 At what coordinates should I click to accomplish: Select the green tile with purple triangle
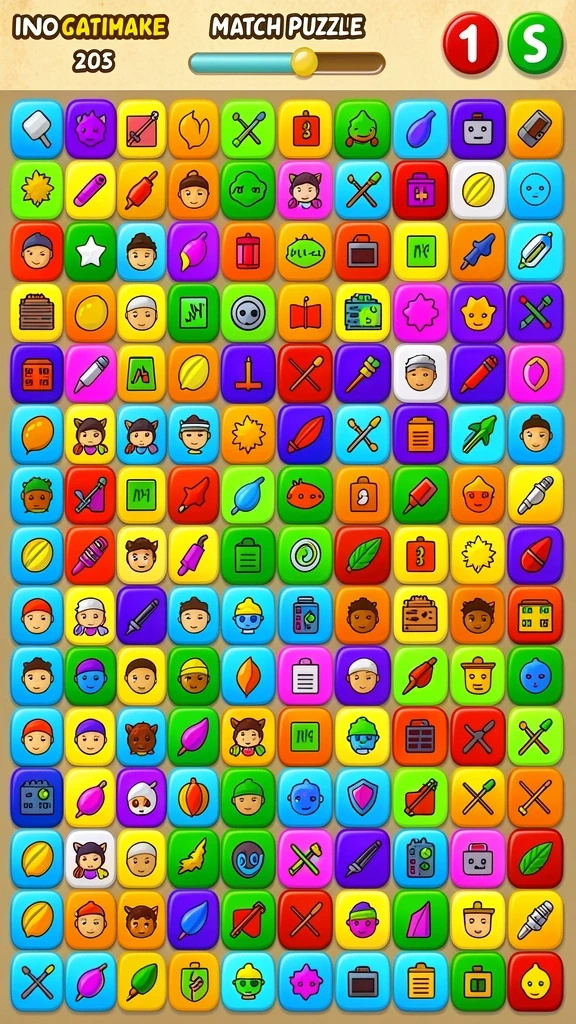[420, 920]
